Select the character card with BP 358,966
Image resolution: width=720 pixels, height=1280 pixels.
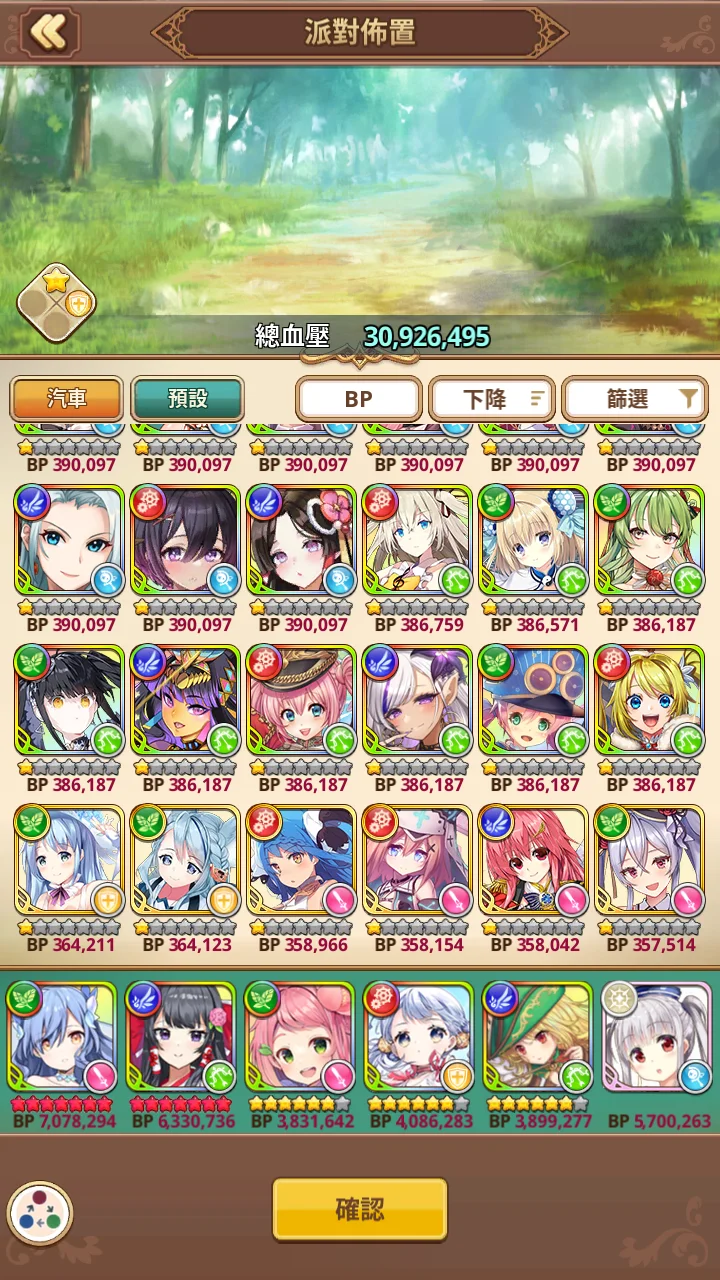(x=301, y=862)
